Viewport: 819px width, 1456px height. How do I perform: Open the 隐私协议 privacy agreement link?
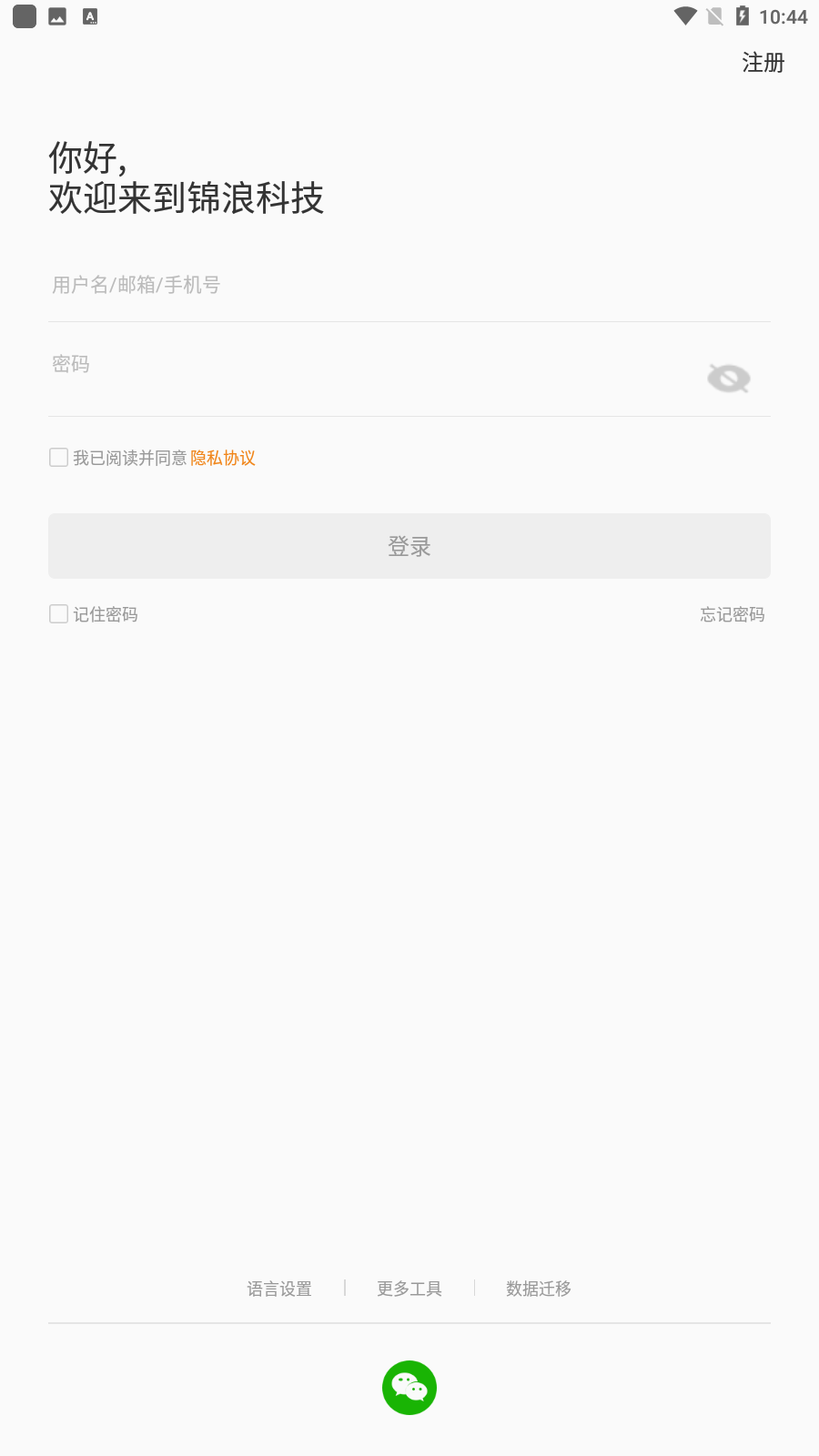point(223,458)
